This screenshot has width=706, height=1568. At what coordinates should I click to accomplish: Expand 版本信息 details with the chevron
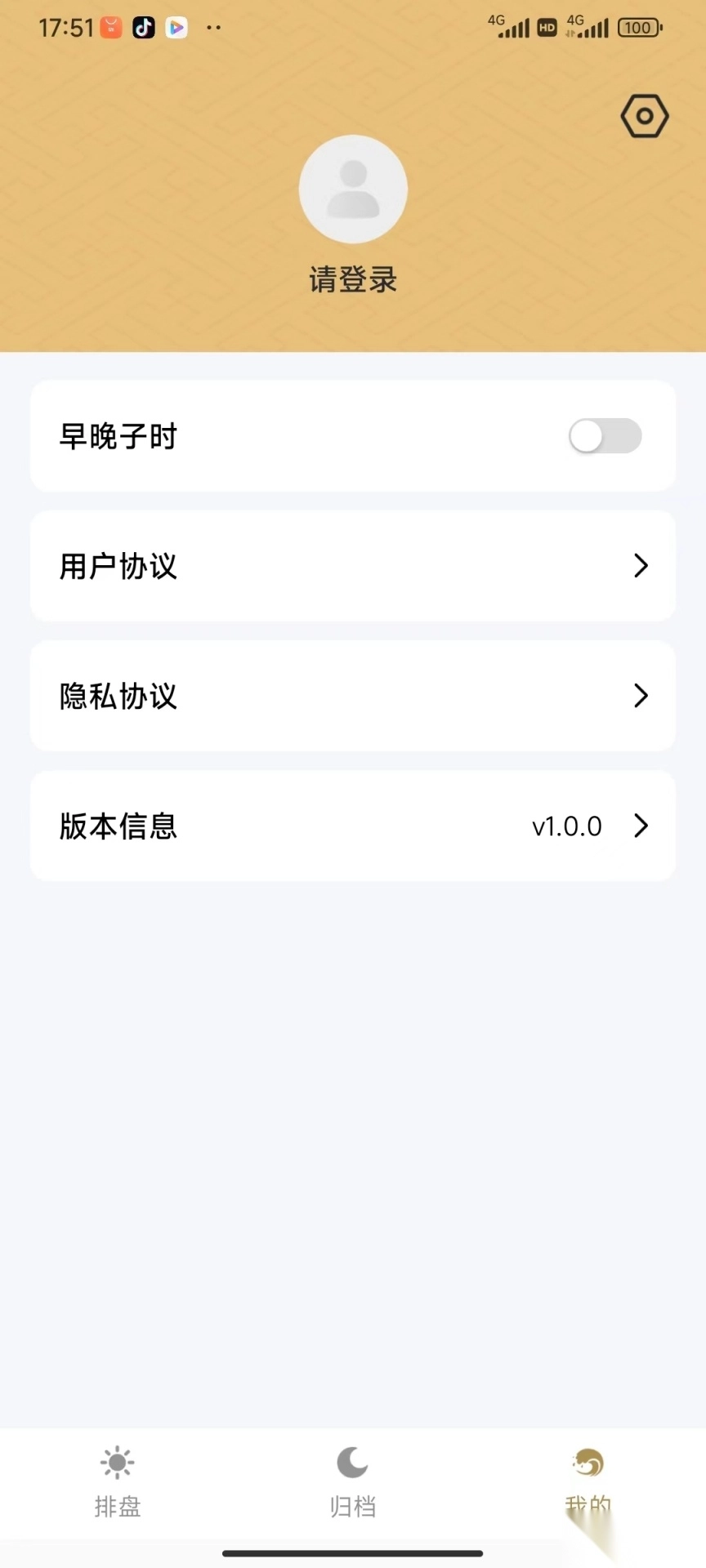click(x=641, y=826)
